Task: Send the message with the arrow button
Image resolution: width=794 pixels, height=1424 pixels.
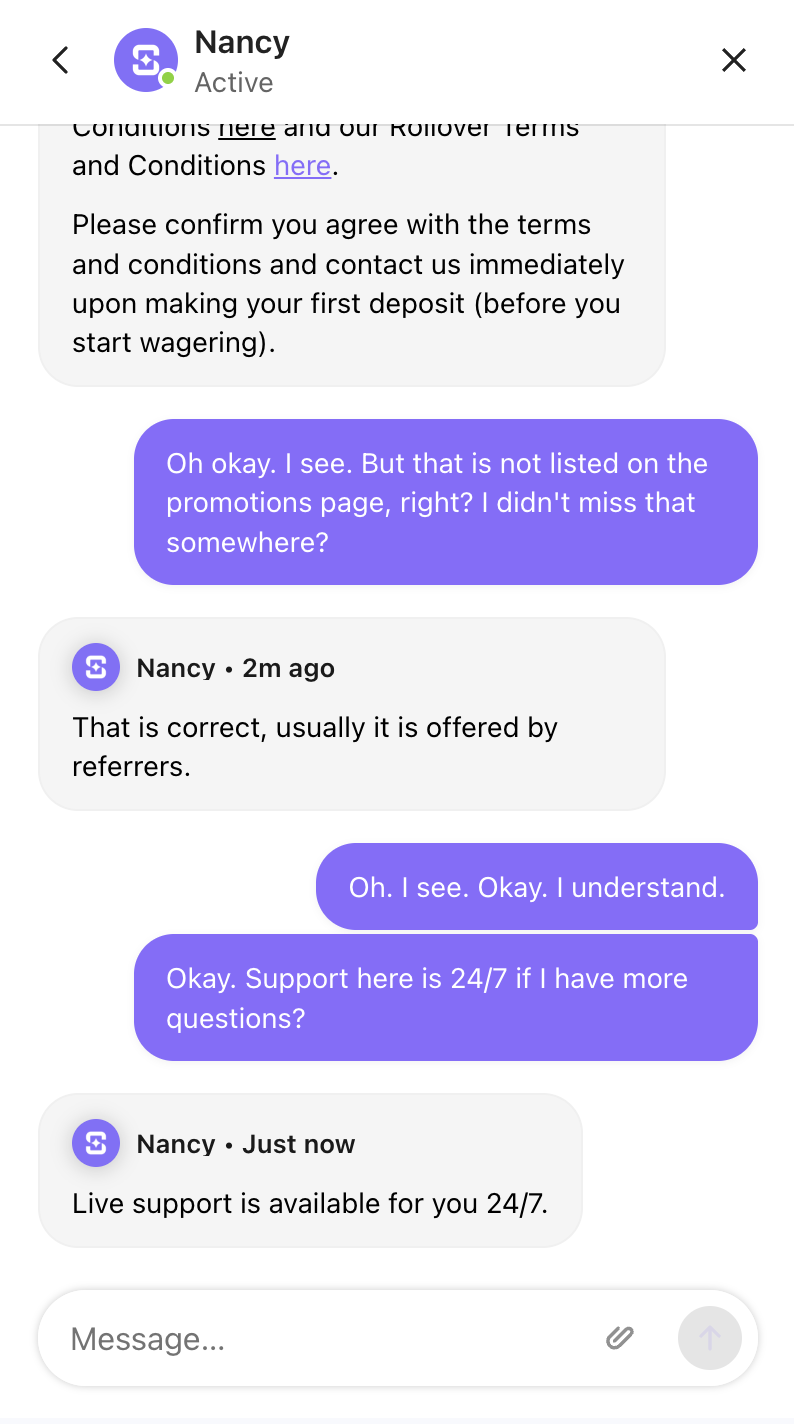Action: (709, 1338)
